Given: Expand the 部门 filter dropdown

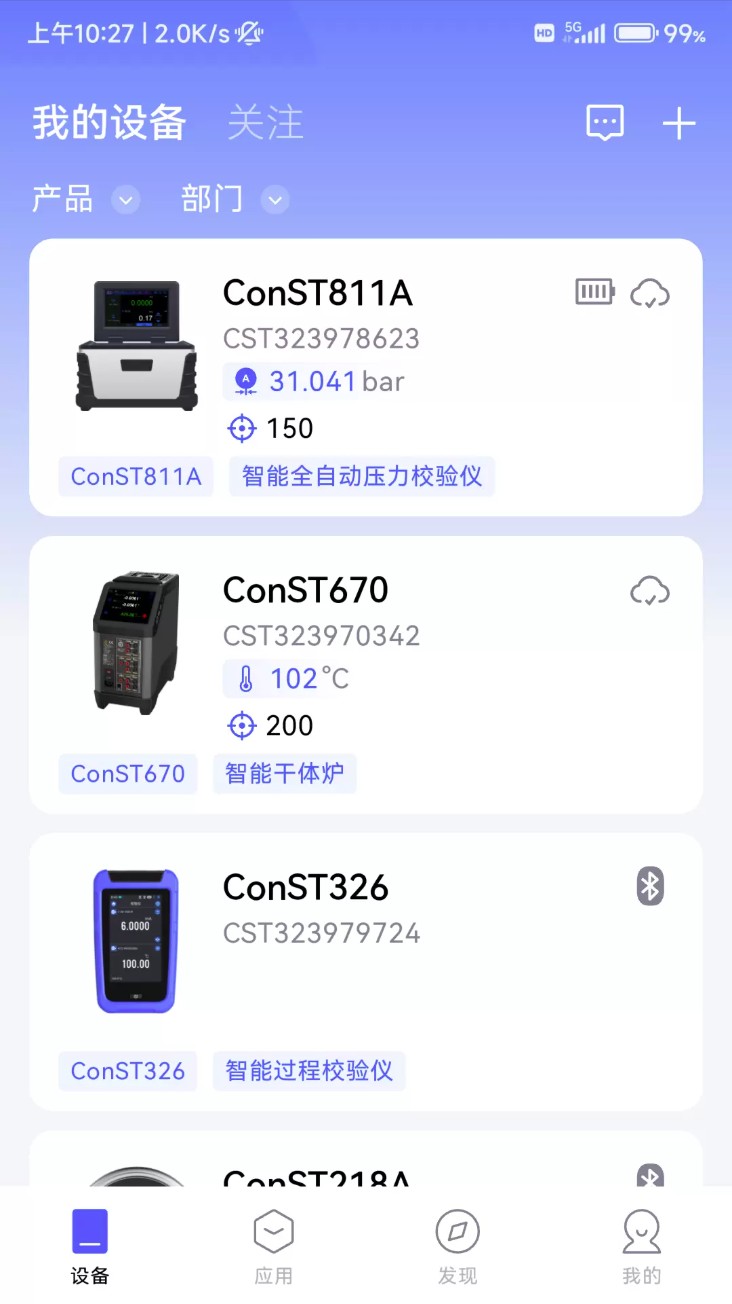Looking at the screenshot, I should click(x=235, y=199).
